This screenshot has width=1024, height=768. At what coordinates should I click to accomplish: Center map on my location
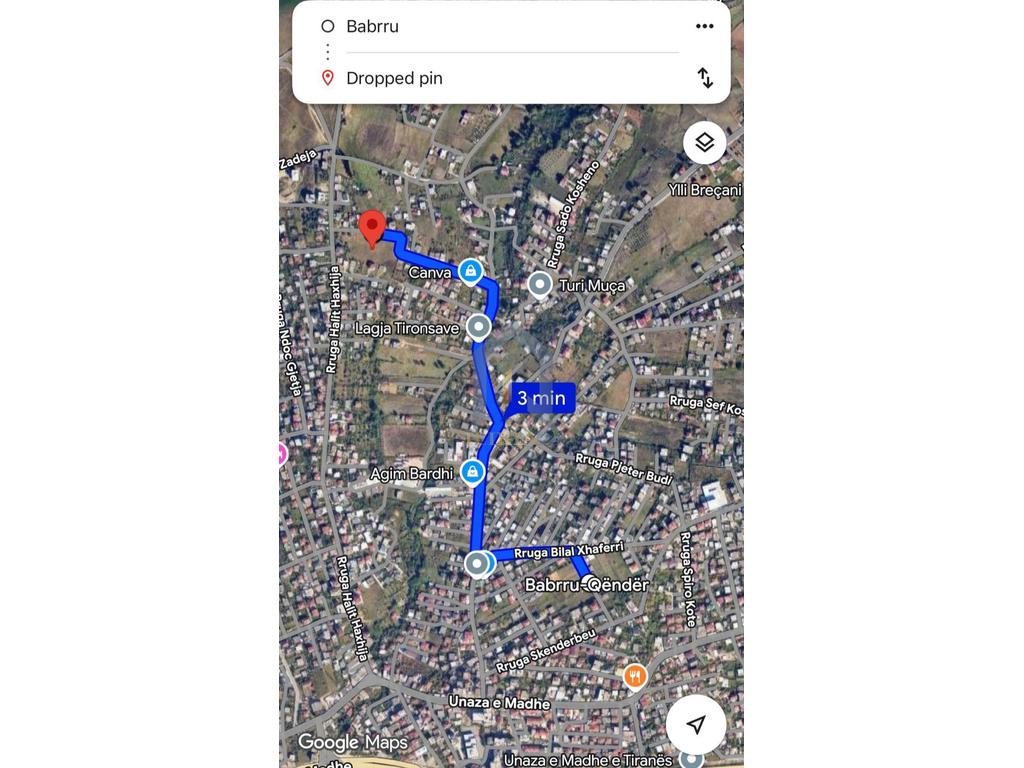[x=696, y=725]
